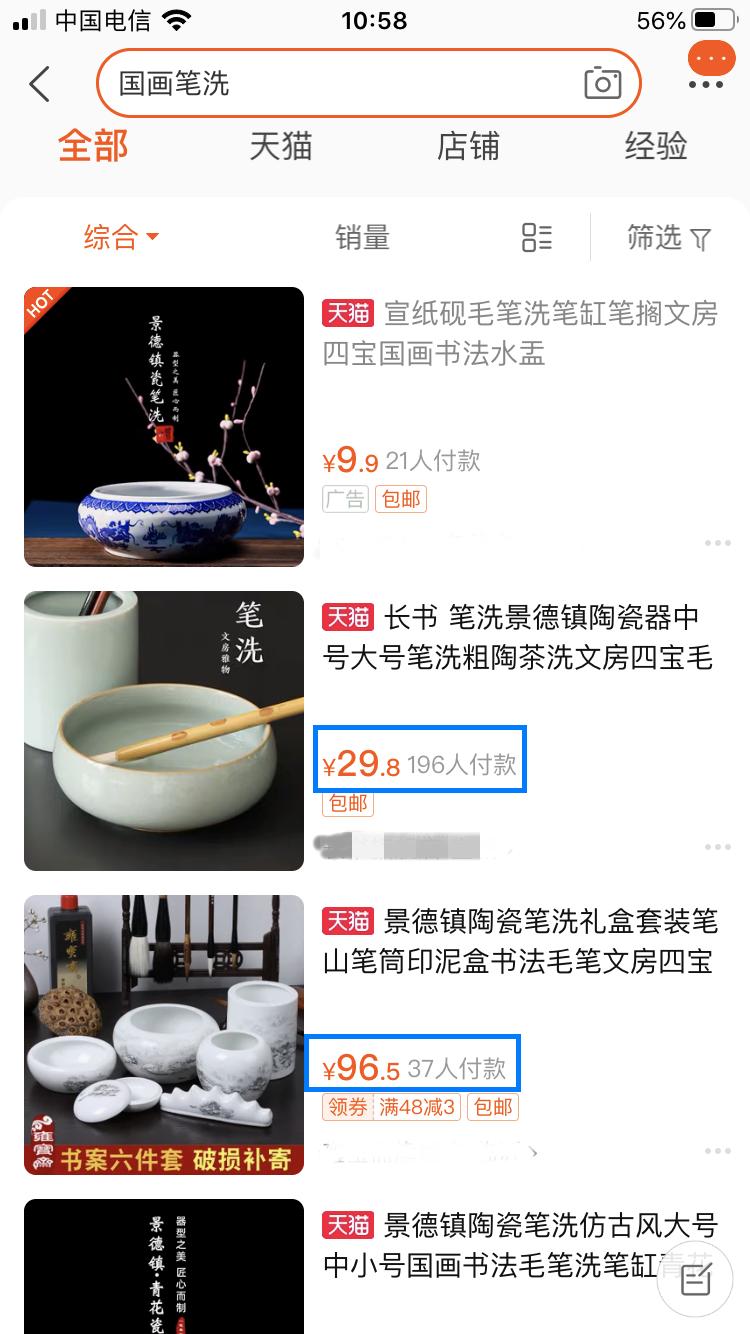Screen dimensions: 750x1334
Task: Tap the ellipsis on the first product listing
Action: [717, 542]
